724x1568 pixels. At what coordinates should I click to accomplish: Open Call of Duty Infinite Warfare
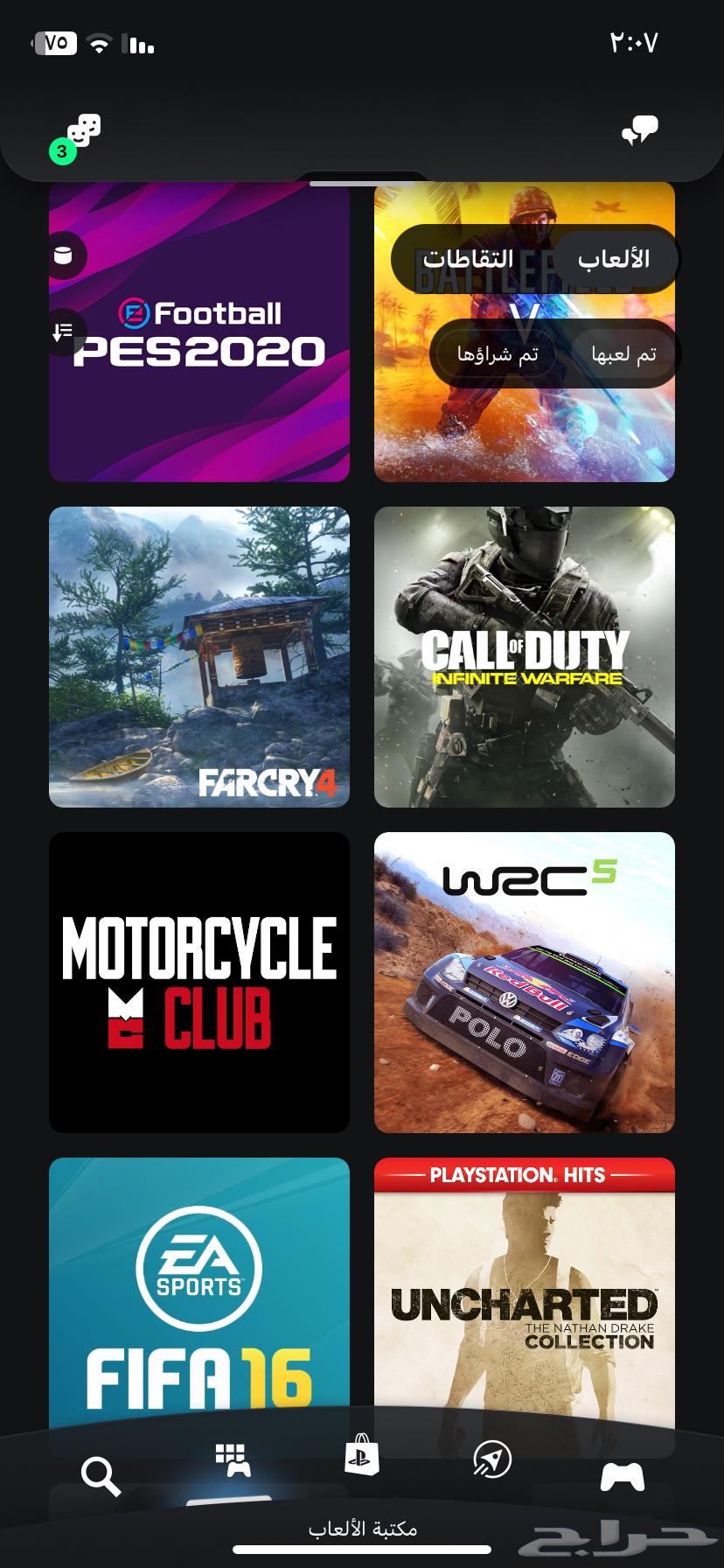pos(525,656)
